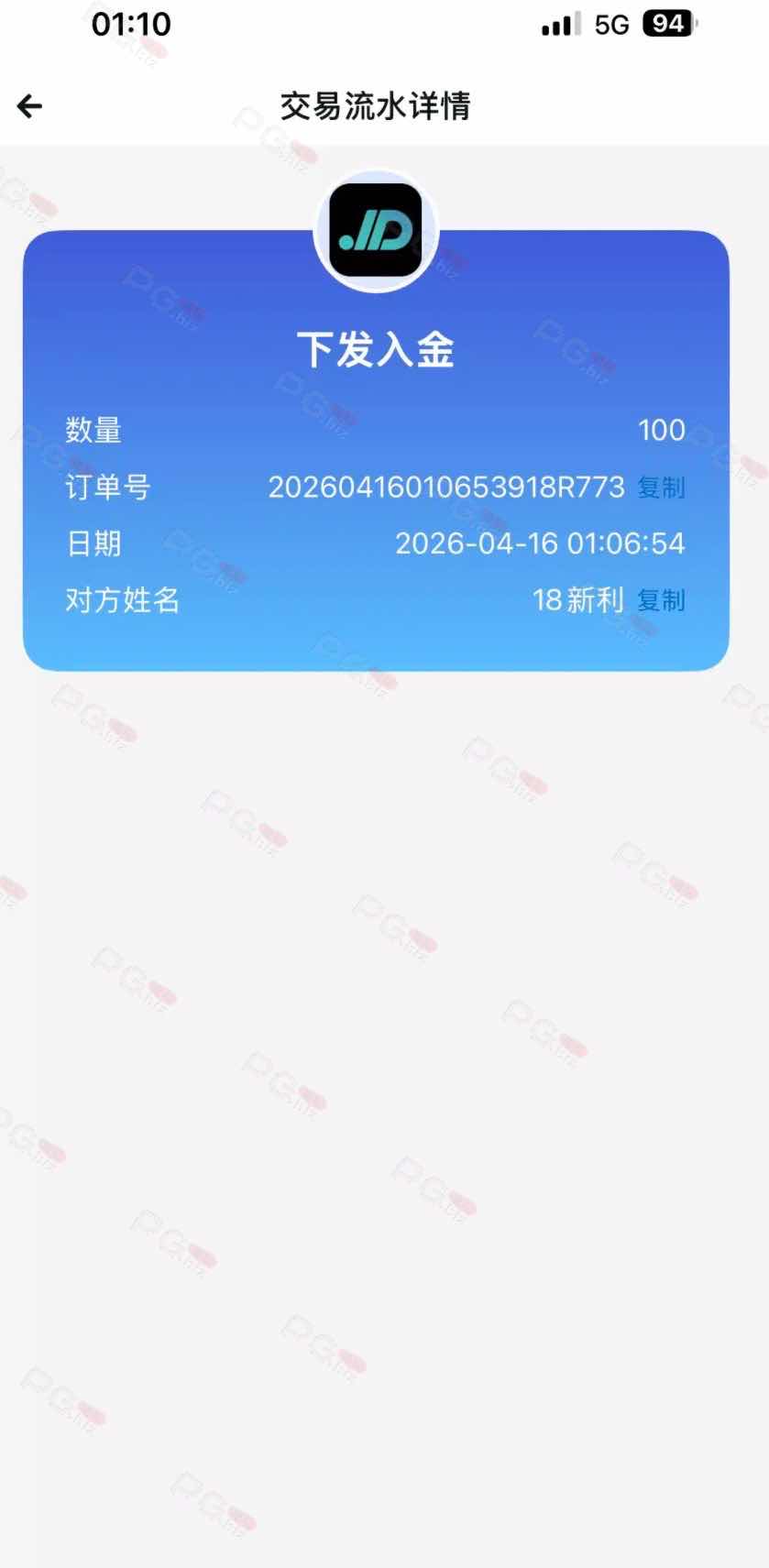Copy the order number 订单号
This screenshot has height=1568, width=769.
[x=661, y=488]
